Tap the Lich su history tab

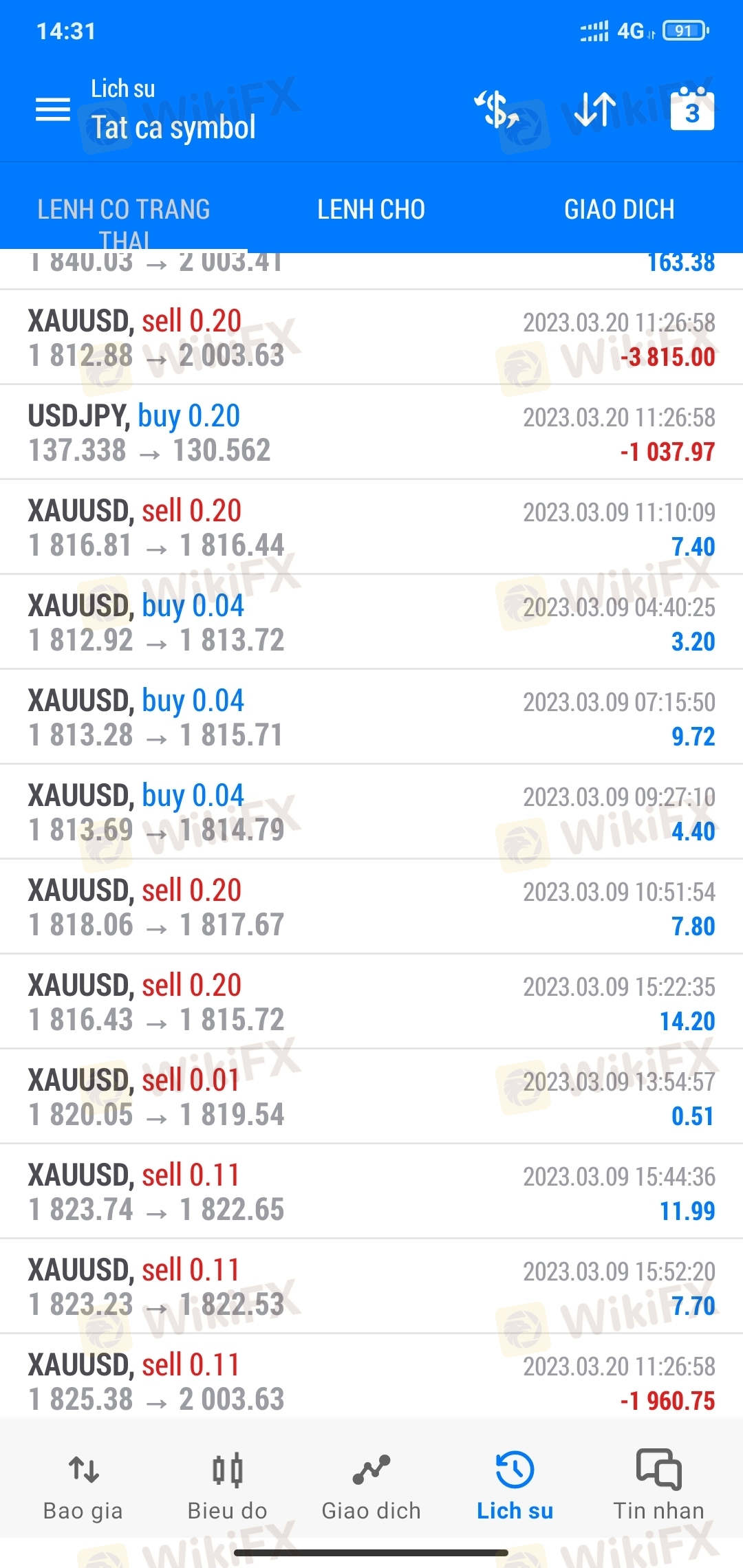(x=515, y=1485)
